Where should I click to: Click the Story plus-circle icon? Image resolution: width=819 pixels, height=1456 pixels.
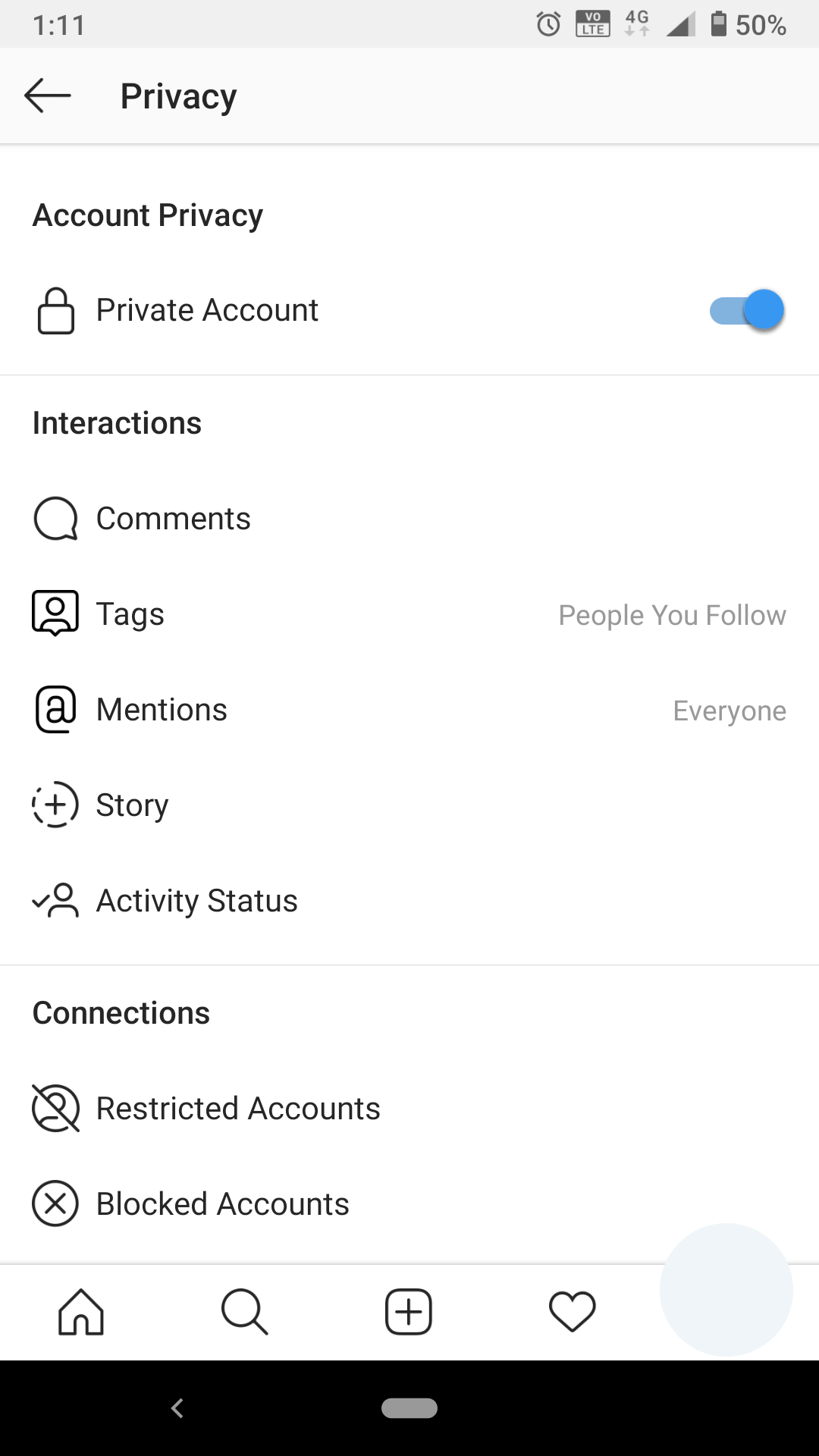tap(55, 805)
